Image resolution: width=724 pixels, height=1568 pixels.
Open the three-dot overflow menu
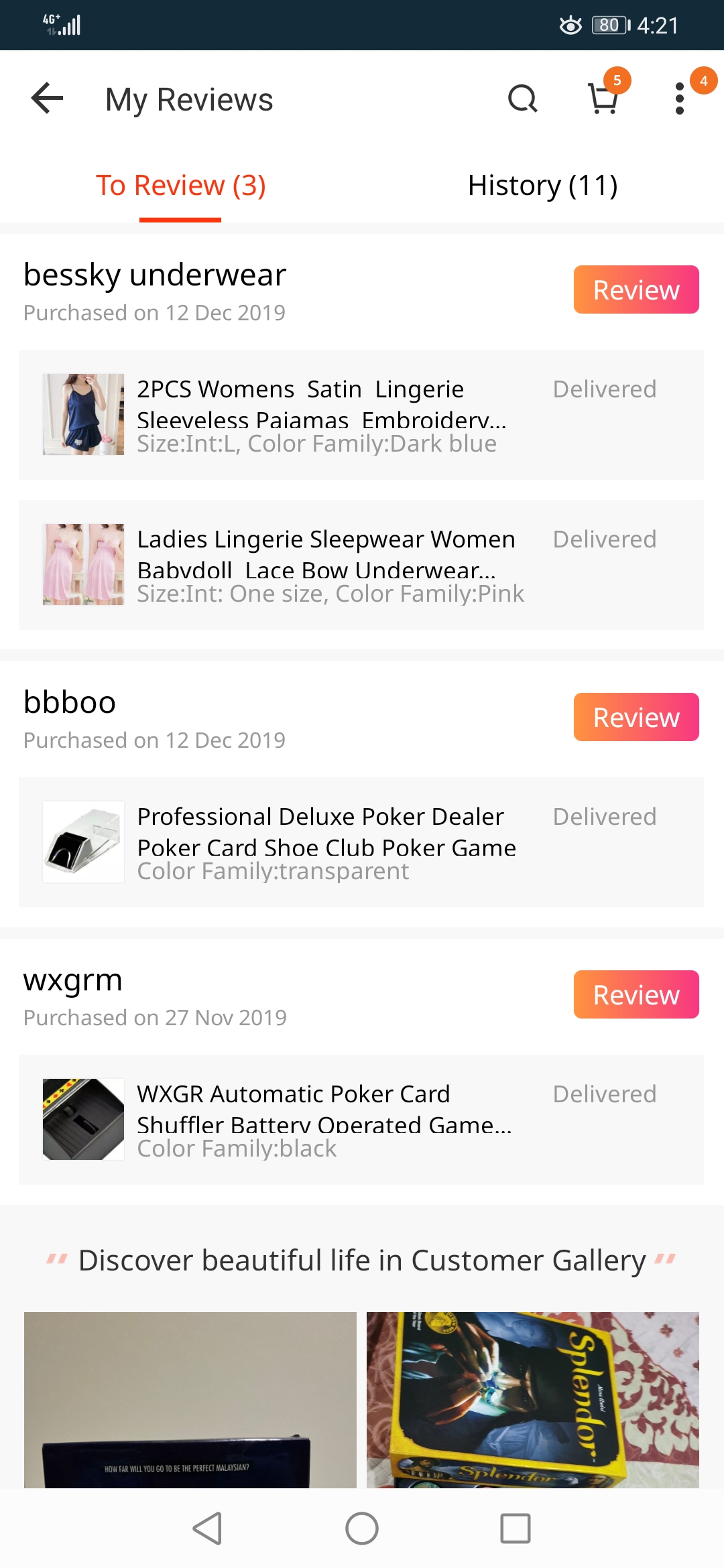[680, 99]
